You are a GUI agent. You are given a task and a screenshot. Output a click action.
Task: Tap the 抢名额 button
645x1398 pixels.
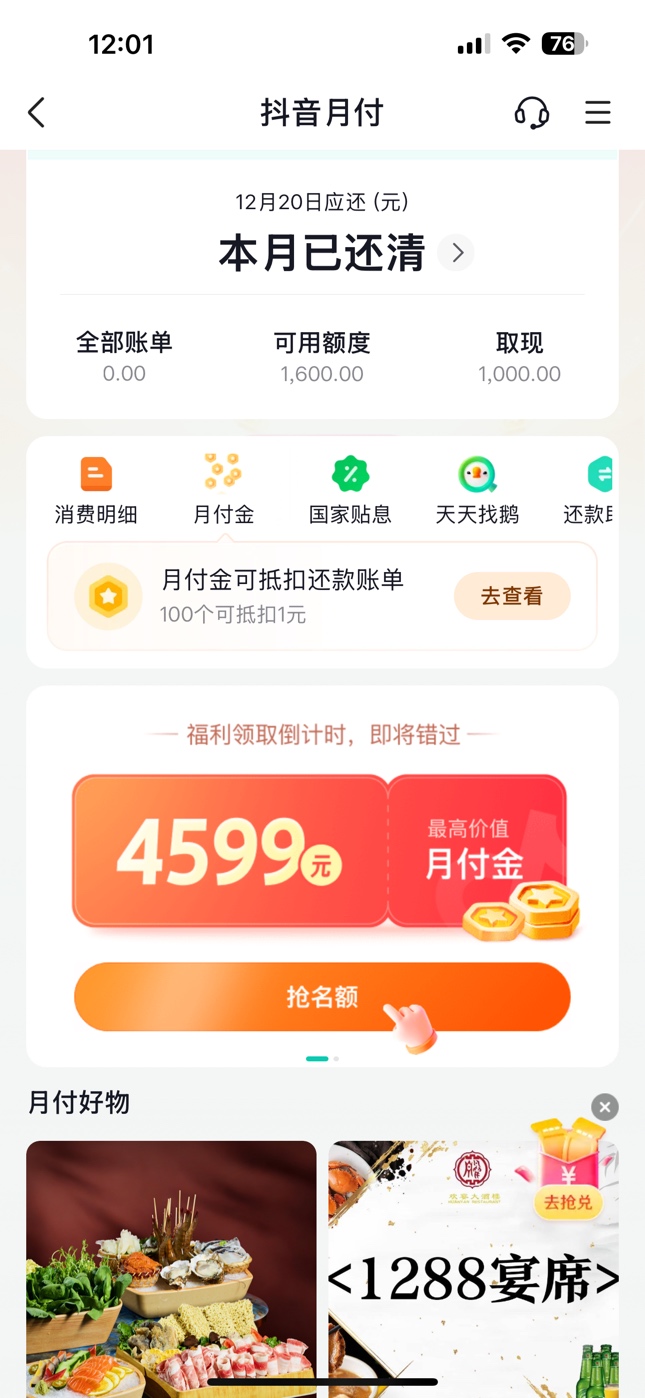(x=322, y=997)
